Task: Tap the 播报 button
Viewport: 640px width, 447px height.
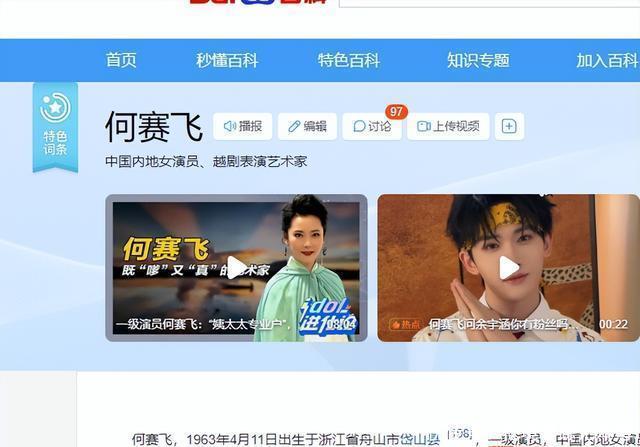Action: click(242, 126)
